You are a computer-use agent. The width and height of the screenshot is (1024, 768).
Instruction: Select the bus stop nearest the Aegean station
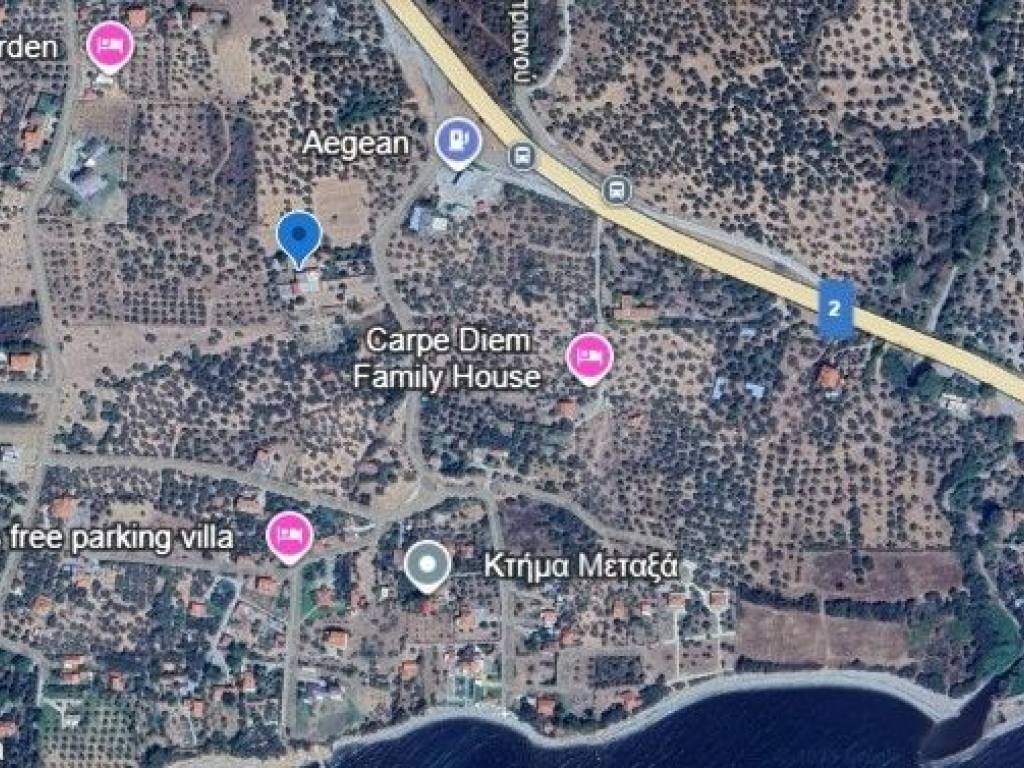[521, 155]
